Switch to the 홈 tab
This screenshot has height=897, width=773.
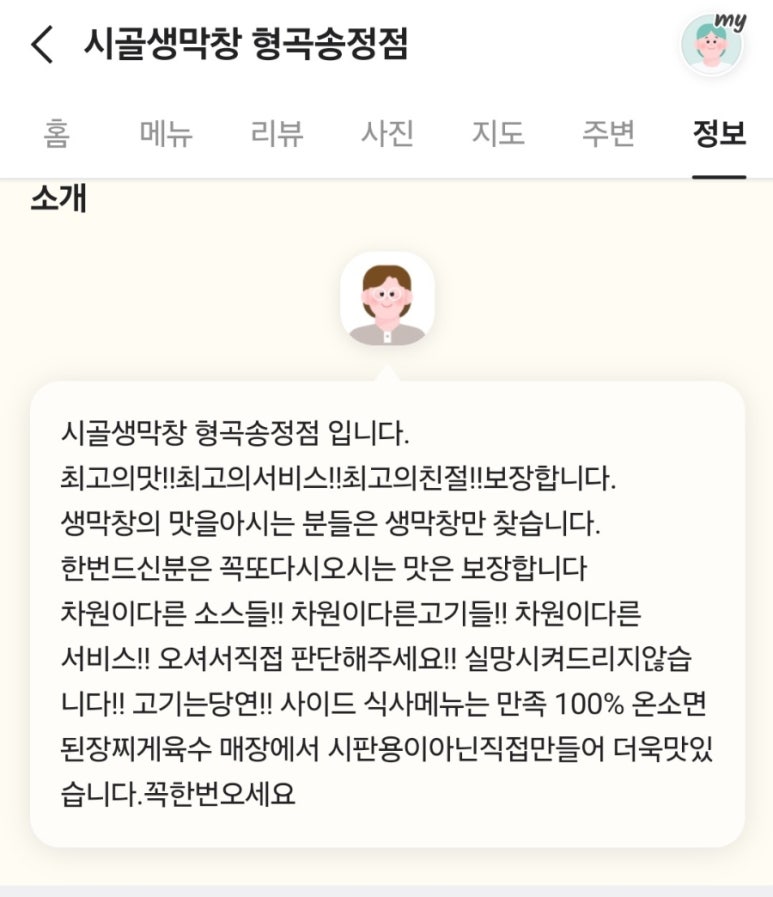[56, 134]
